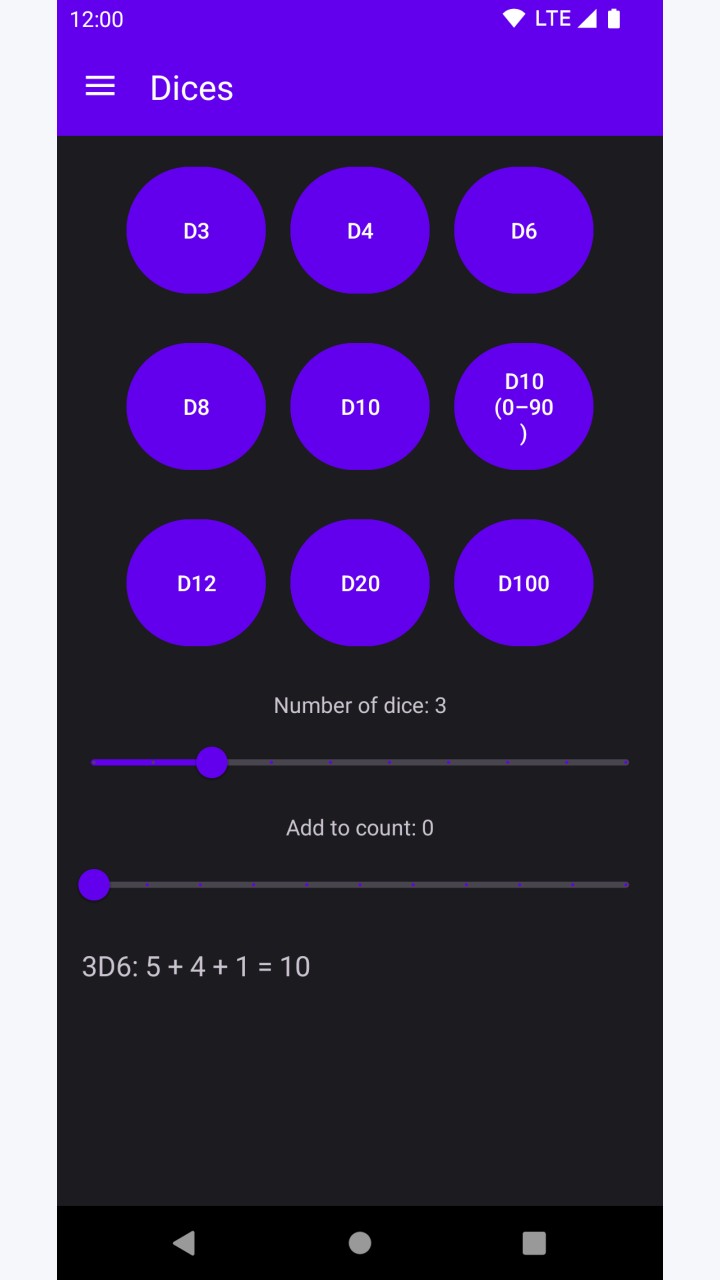Roll the D100 dice
The width and height of the screenshot is (720, 1280).
coord(524,583)
